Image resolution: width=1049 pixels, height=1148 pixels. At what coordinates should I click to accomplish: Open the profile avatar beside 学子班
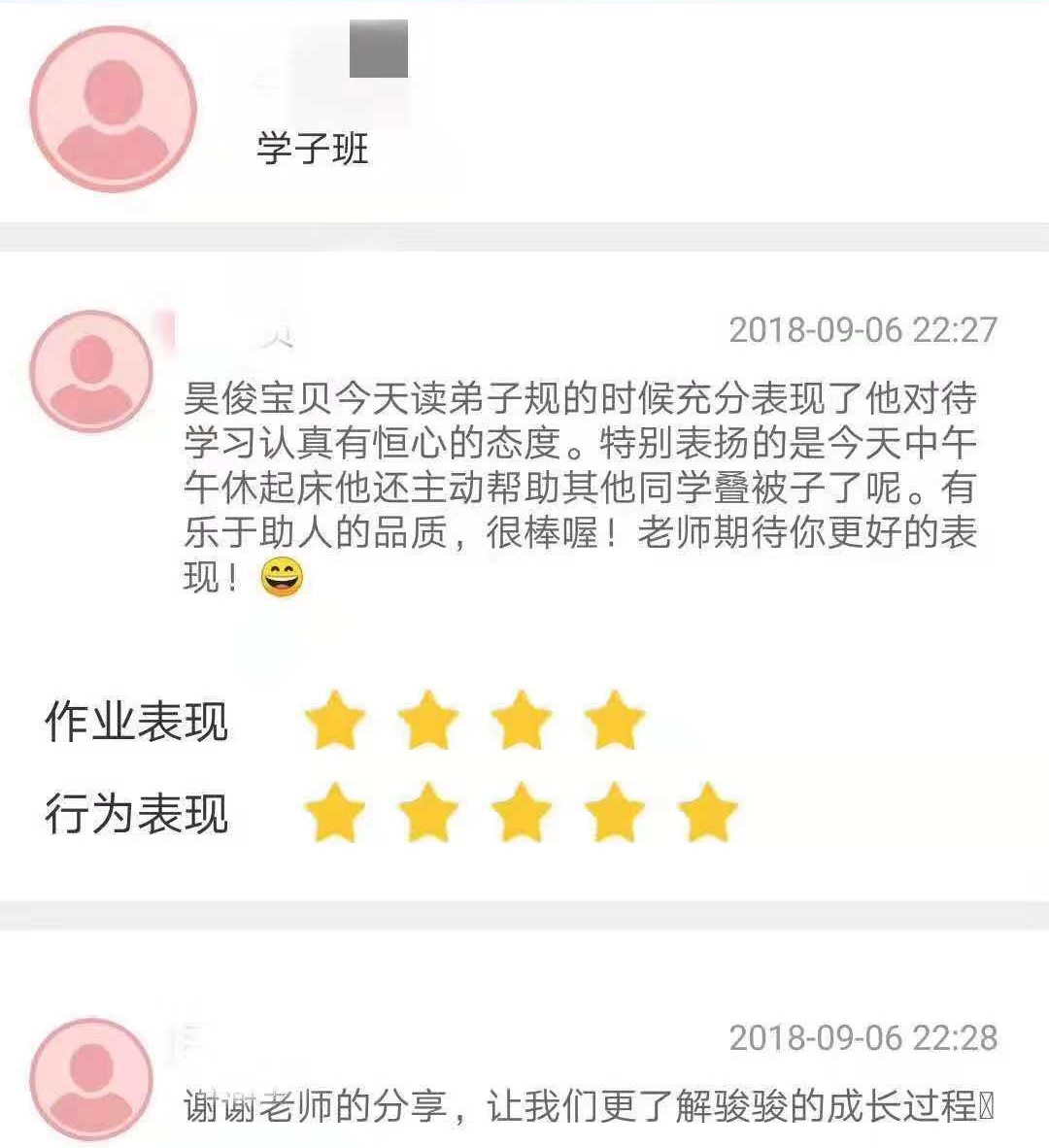pyautogui.click(x=114, y=108)
